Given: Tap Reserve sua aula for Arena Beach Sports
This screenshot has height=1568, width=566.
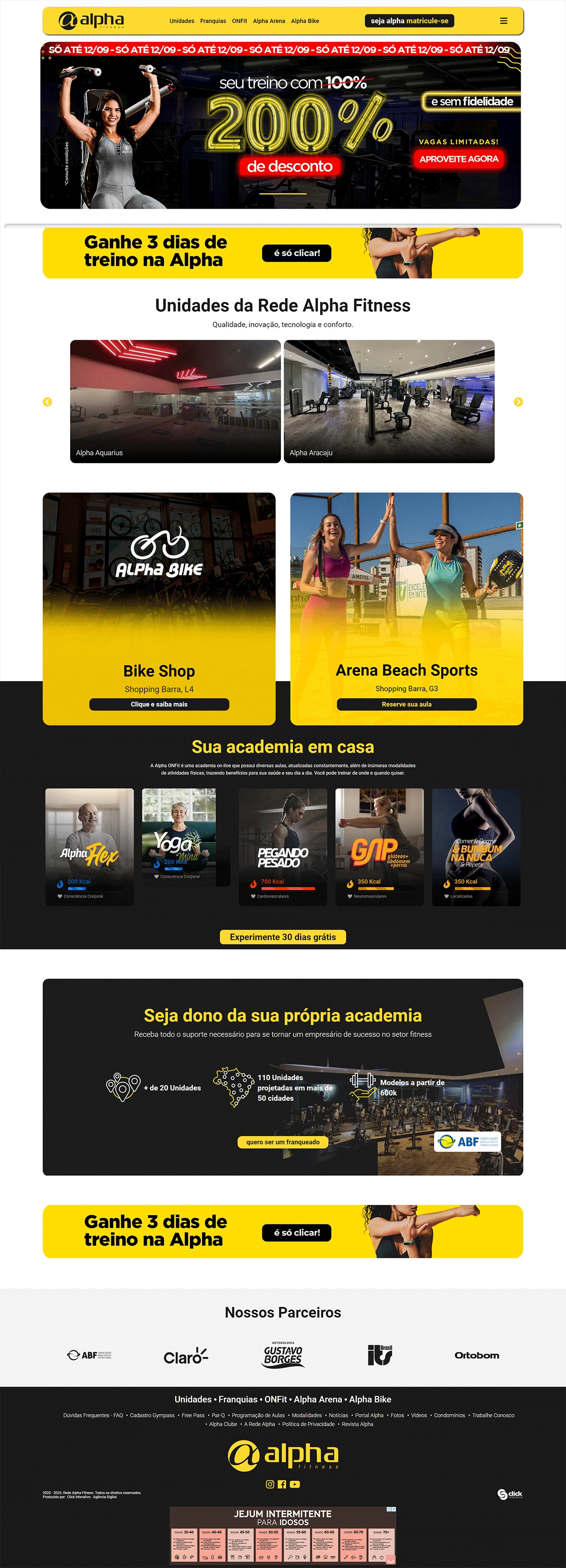Looking at the screenshot, I should tap(407, 704).
